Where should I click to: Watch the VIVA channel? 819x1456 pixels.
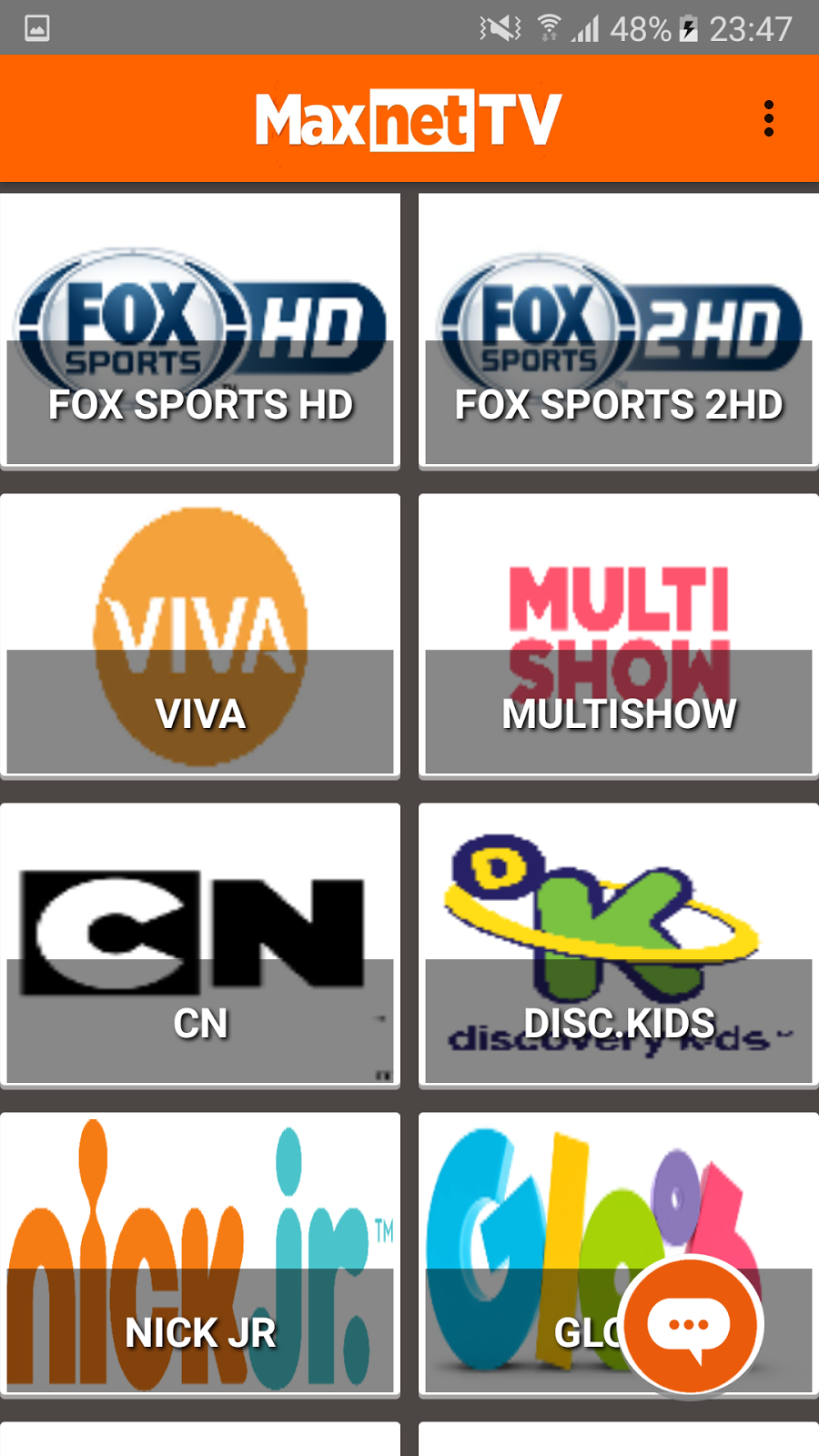pyautogui.click(x=200, y=635)
